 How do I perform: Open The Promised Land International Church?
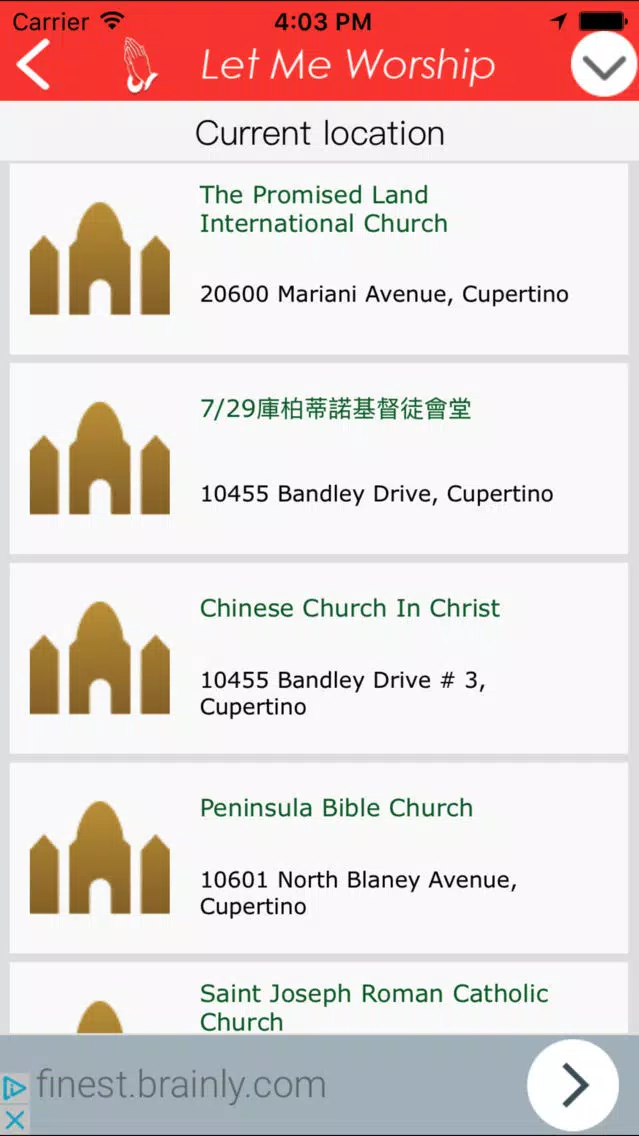319,259
